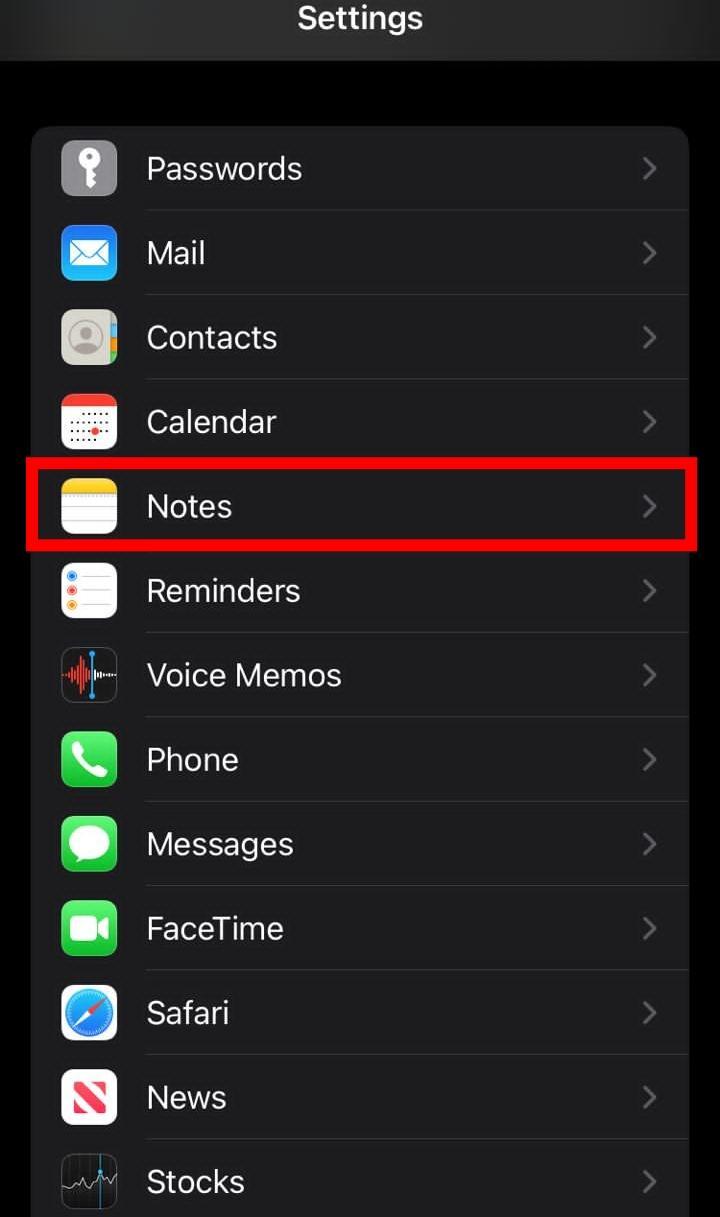Go to News settings
Image resolution: width=720 pixels, height=1217 pixels.
click(360, 1097)
